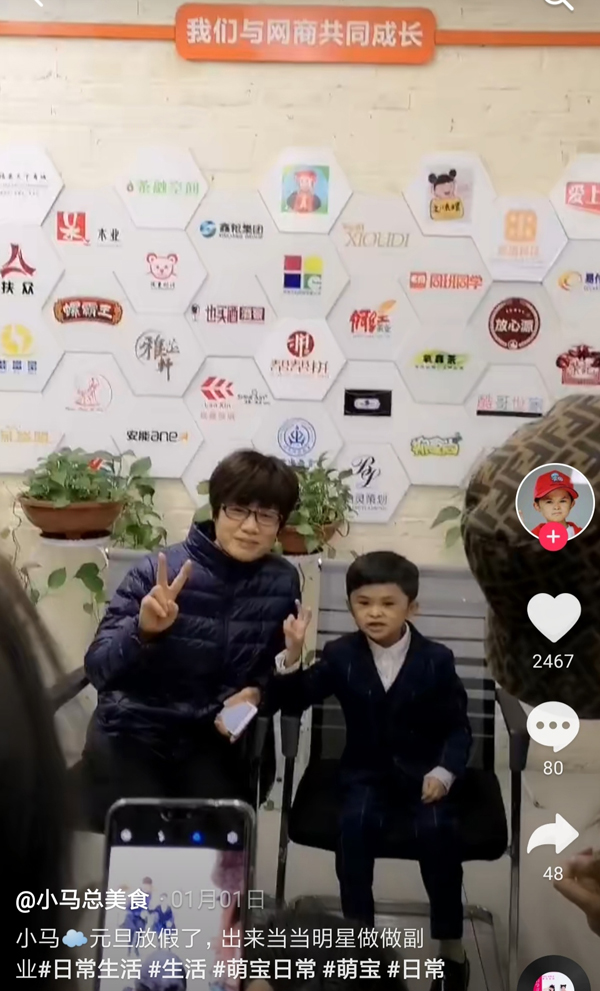
Task: Tap the music disc icon
Action: tap(553, 976)
